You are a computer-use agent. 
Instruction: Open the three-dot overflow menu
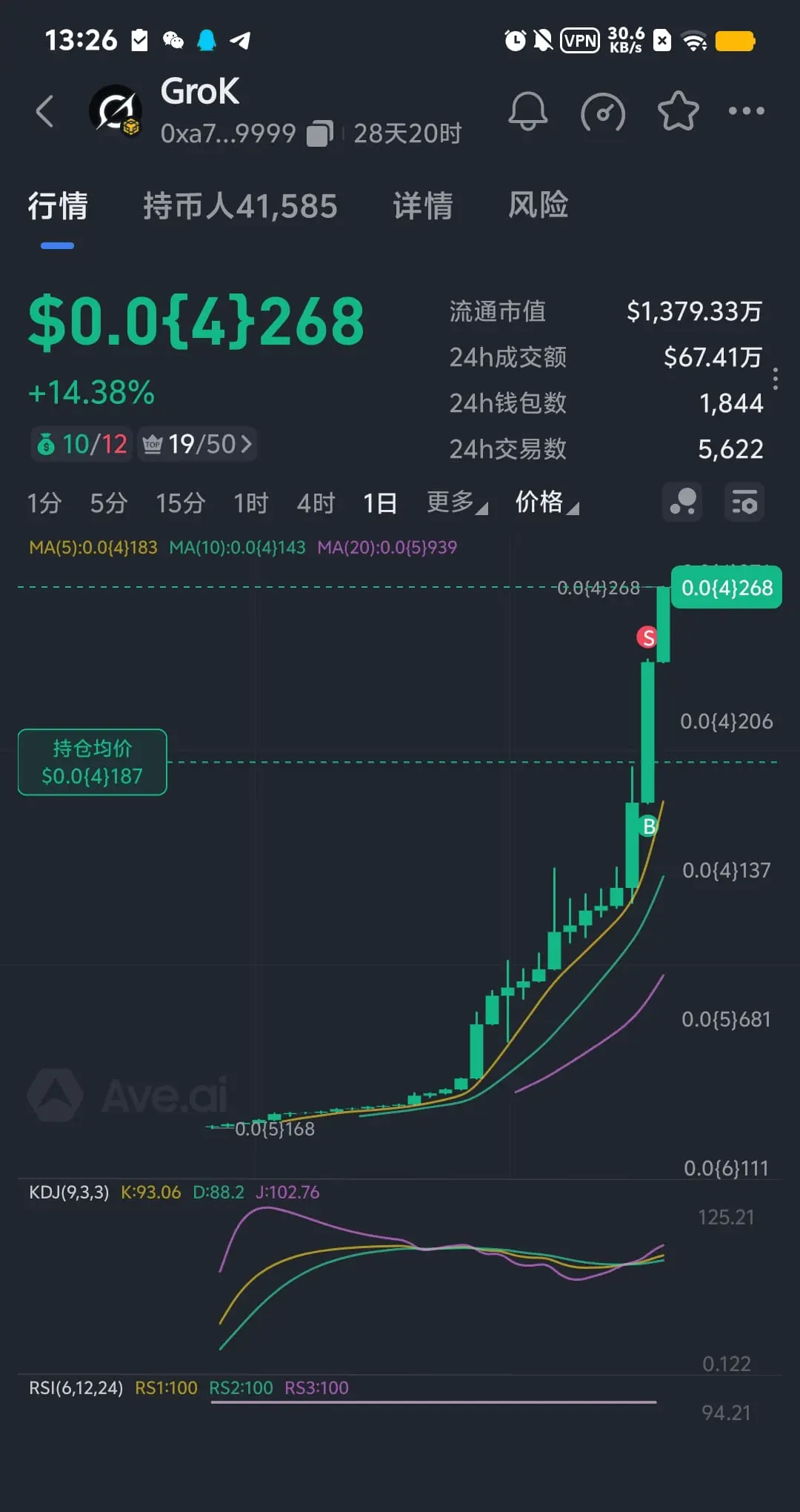[746, 111]
